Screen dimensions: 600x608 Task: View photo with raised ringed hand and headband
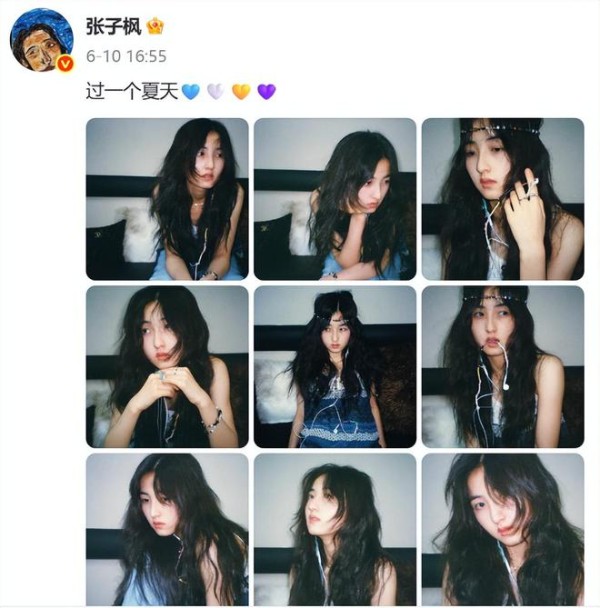(502, 199)
